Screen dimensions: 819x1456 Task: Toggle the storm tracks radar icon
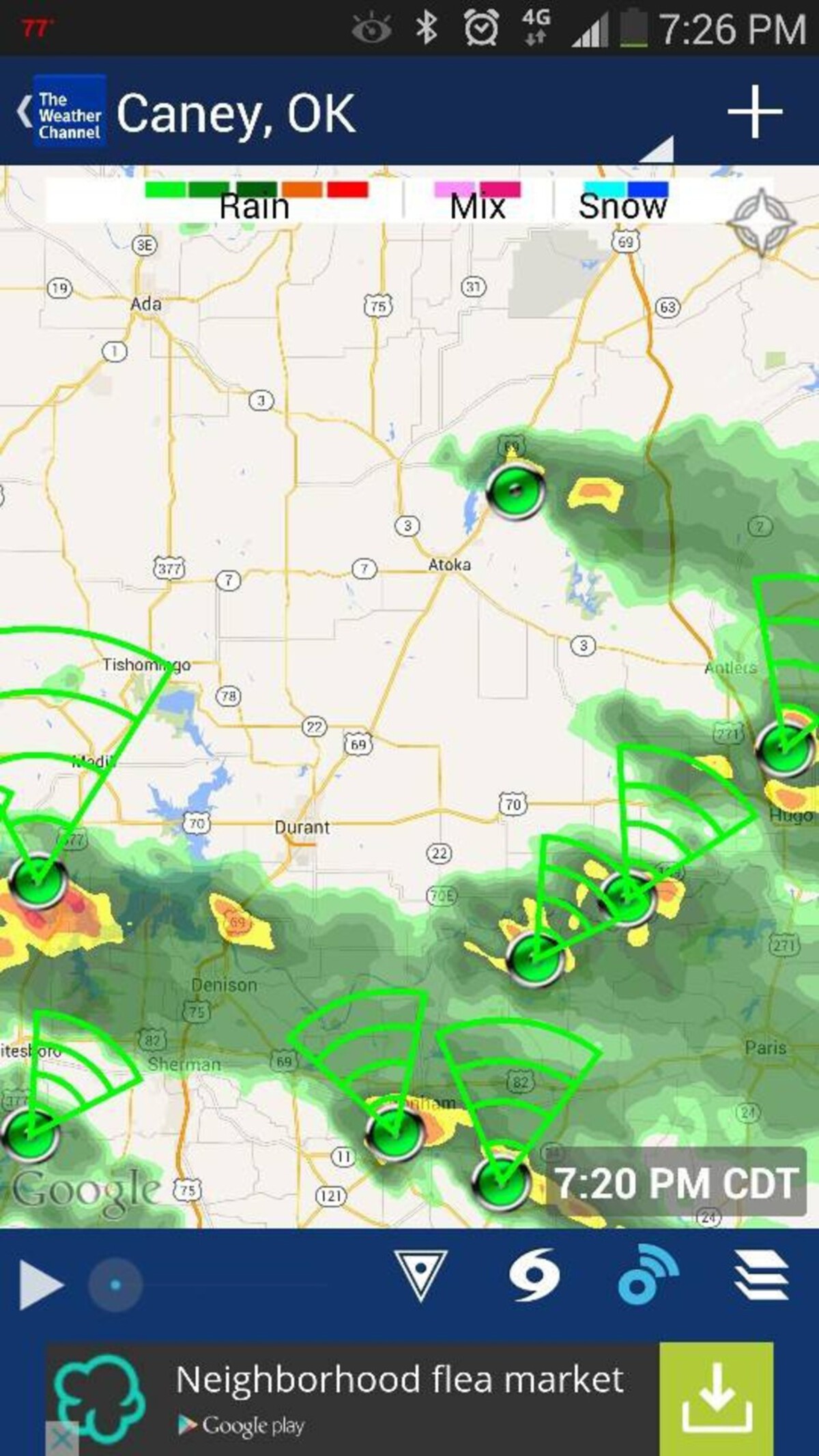coord(647,1274)
